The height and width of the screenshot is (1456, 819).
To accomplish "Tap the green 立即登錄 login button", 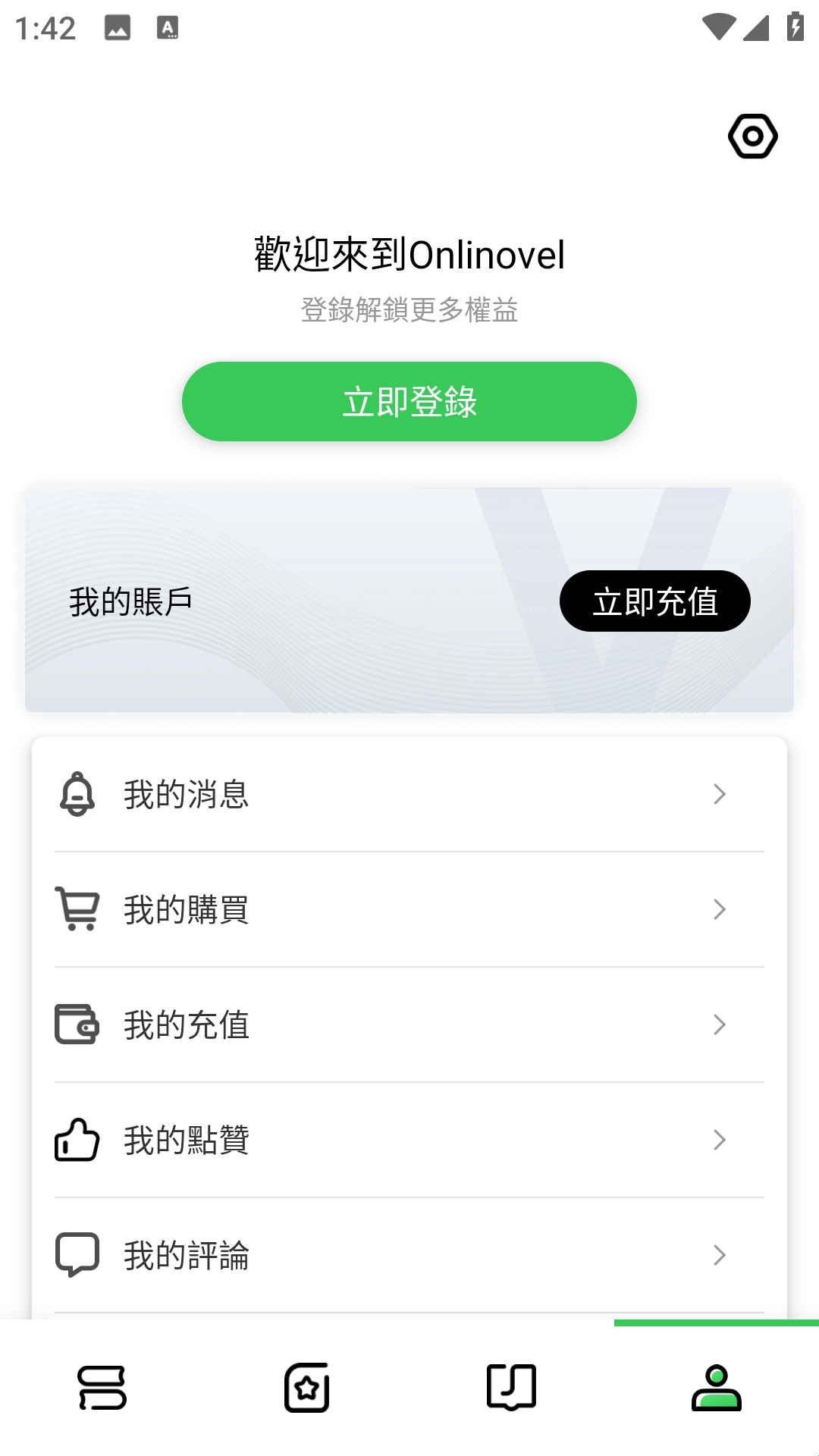I will [409, 401].
